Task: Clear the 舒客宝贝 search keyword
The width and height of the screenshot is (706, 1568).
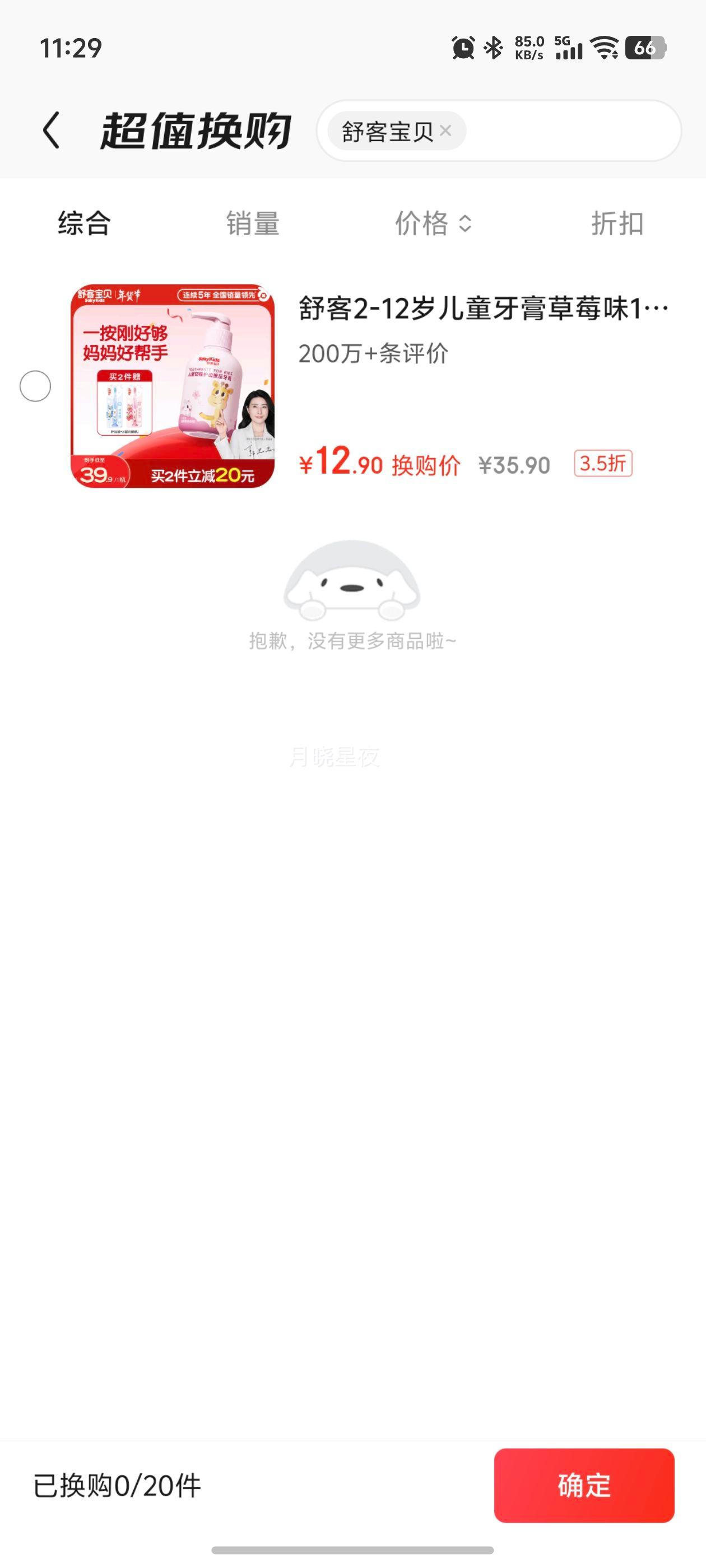Action: point(445,130)
